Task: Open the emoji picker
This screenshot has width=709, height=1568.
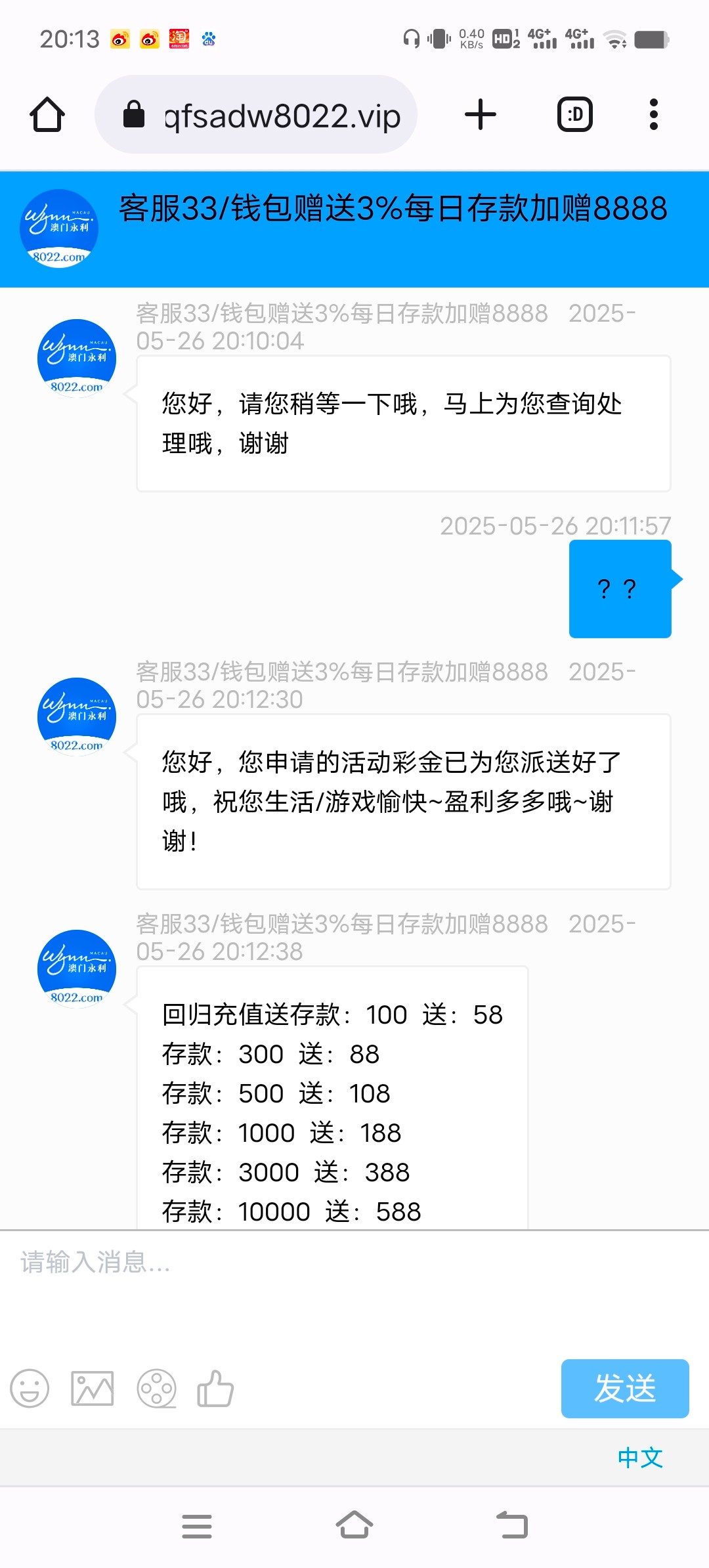Action: (x=30, y=1388)
